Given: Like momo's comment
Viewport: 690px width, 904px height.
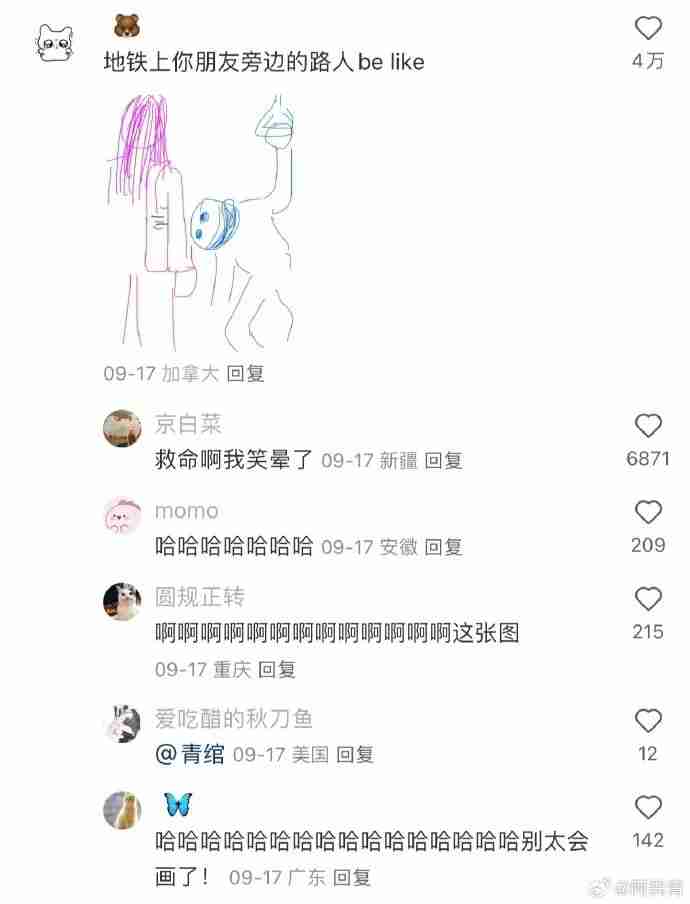Looking at the screenshot, I should pyautogui.click(x=649, y=512).
